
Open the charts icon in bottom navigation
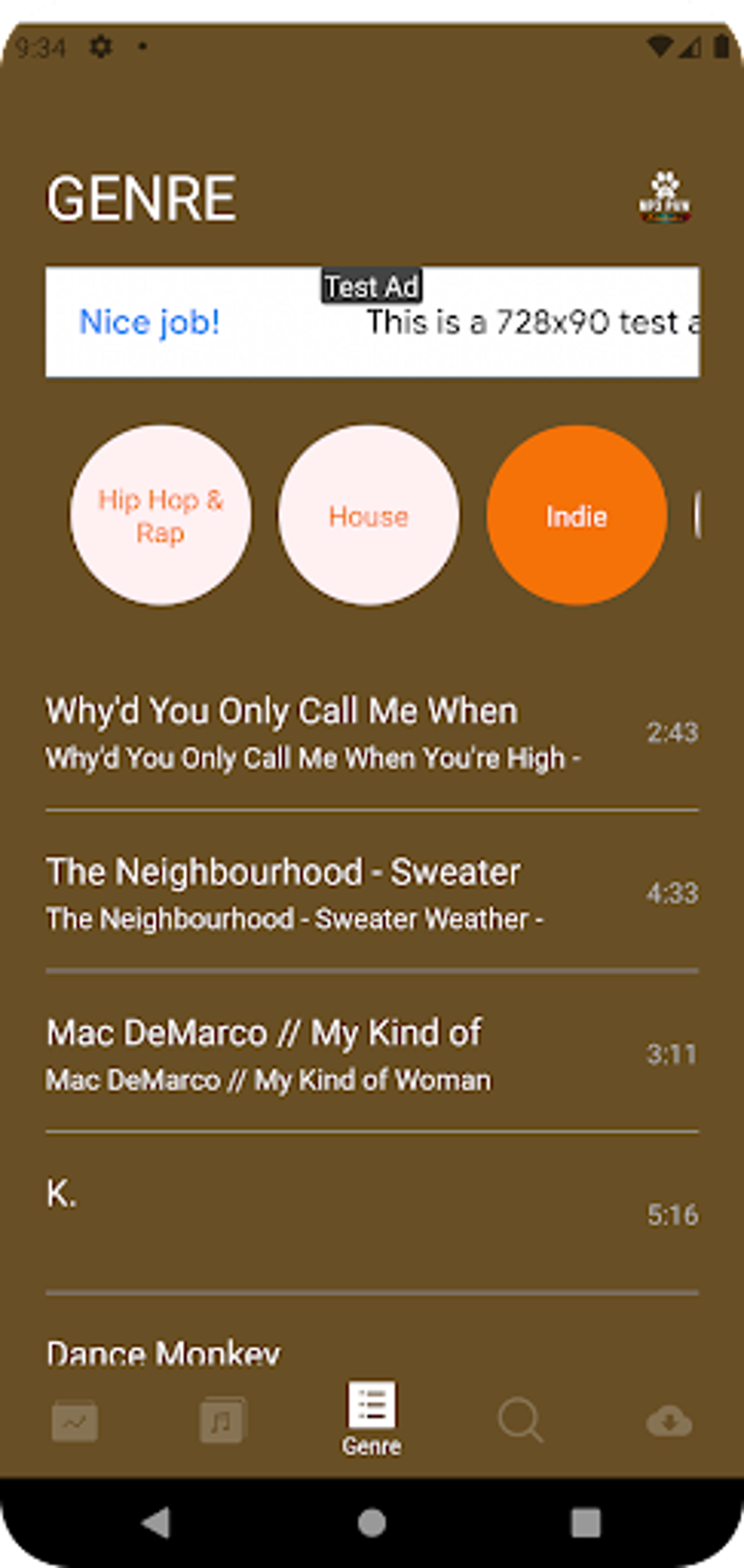pos(74,1419)
